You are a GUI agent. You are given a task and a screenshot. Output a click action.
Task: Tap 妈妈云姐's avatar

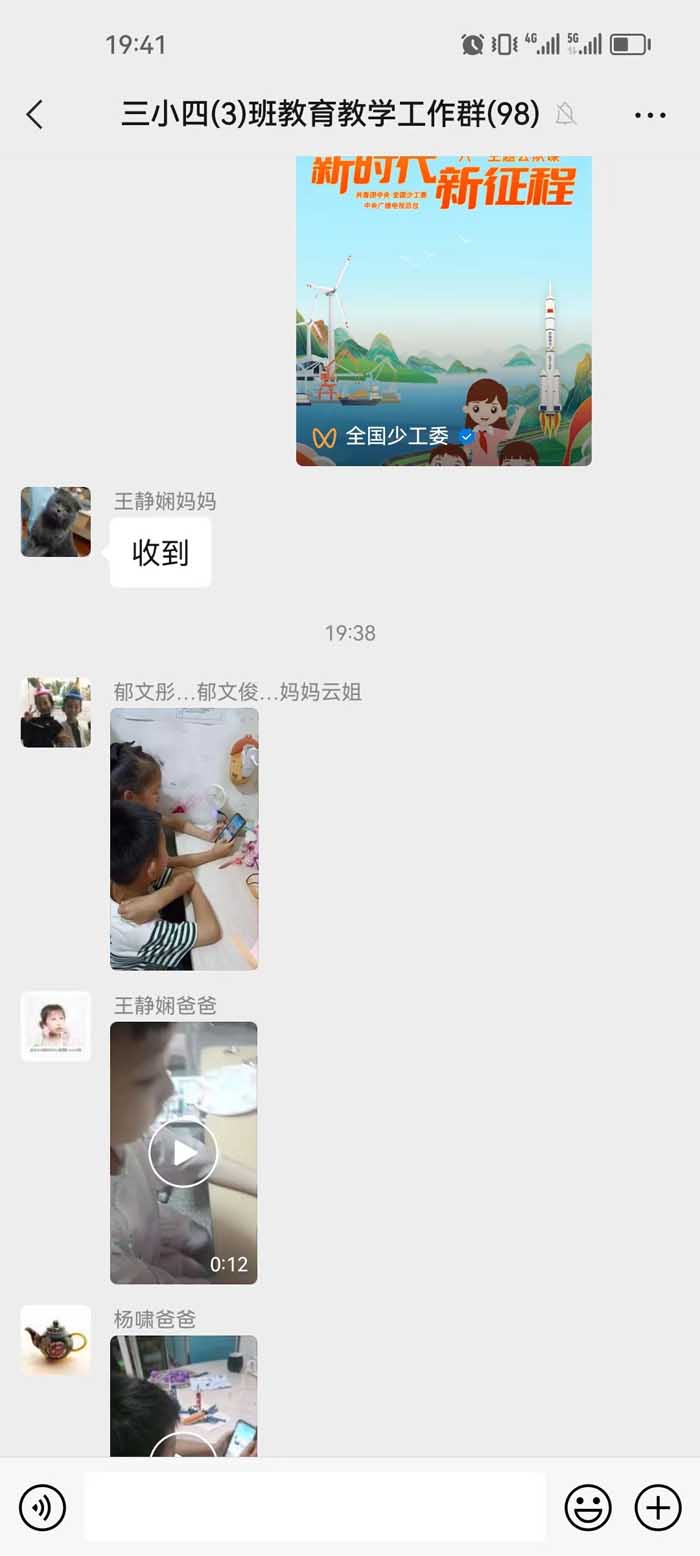tap(56, 712)
